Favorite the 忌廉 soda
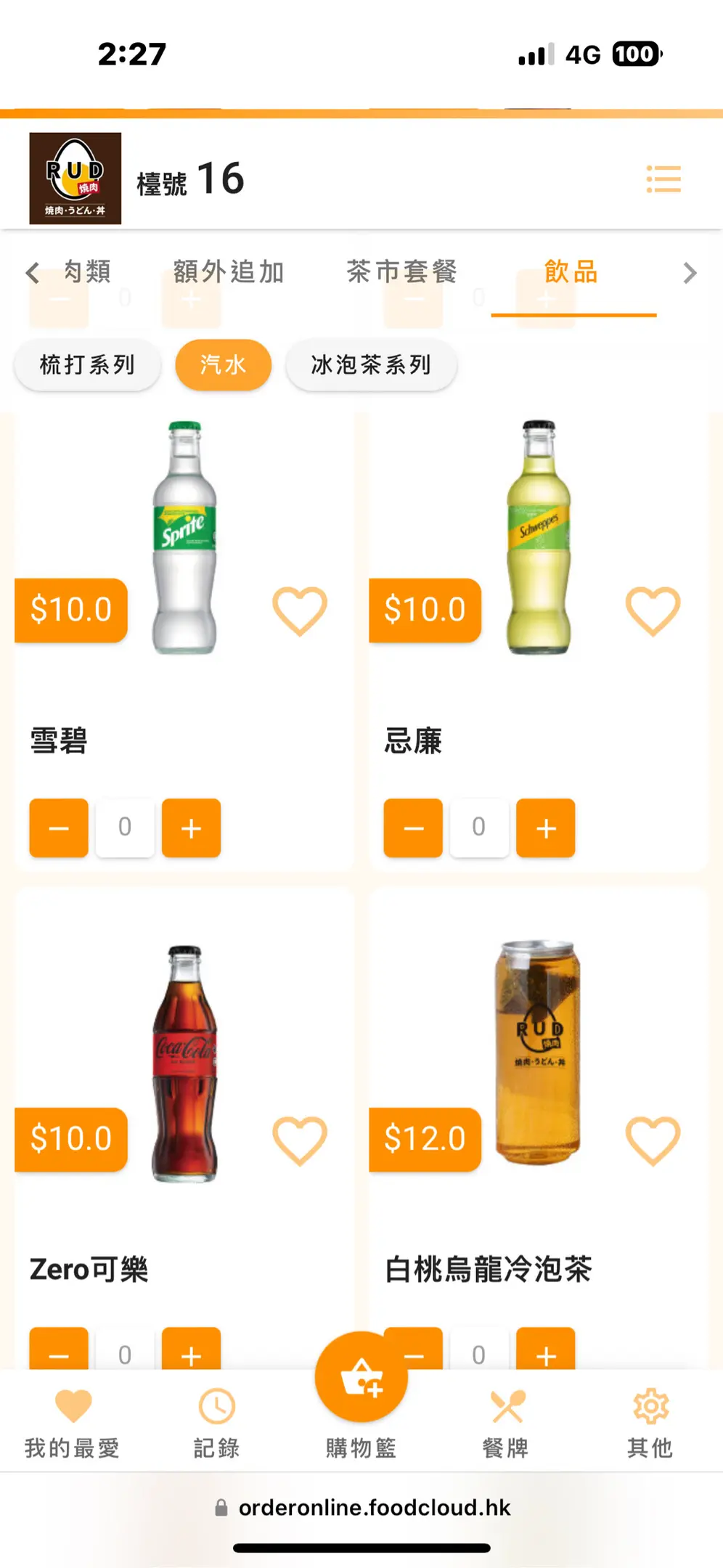Image resolution: width=723 pixels, height=1568 pixels. pos(653,611)
